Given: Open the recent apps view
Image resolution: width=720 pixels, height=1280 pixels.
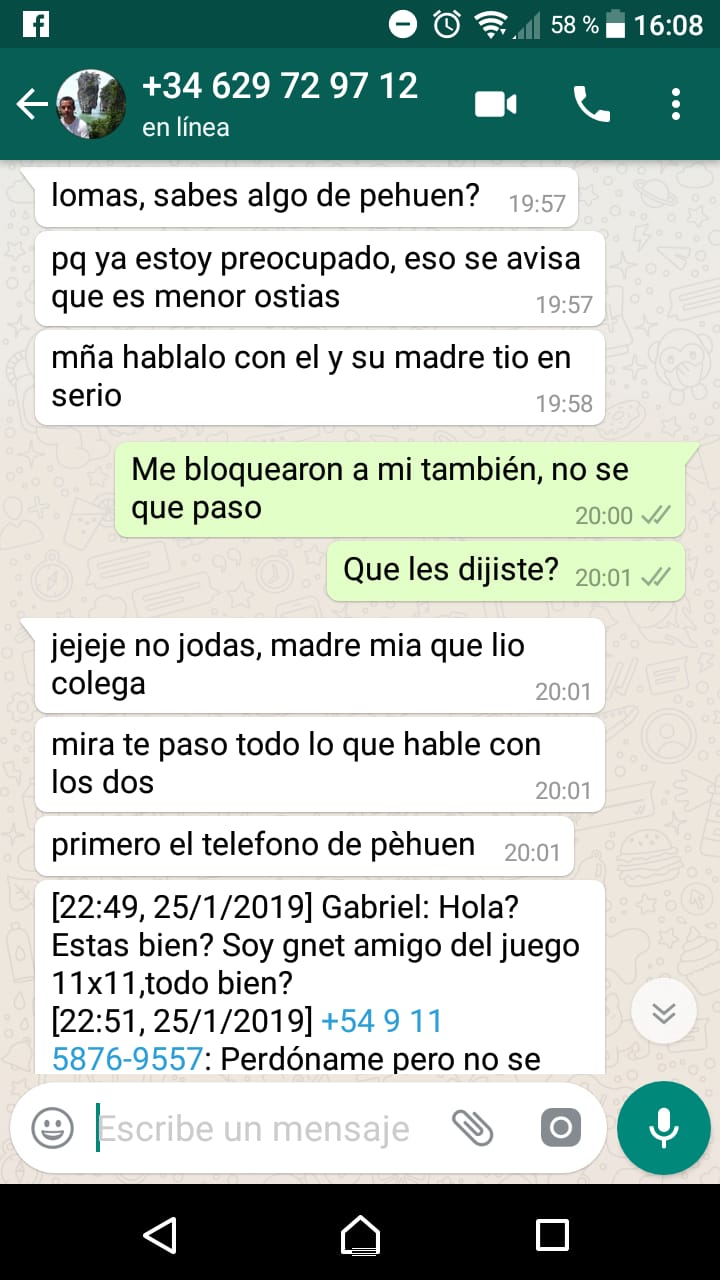Looking at the screenshot, I should (552, 1234).
